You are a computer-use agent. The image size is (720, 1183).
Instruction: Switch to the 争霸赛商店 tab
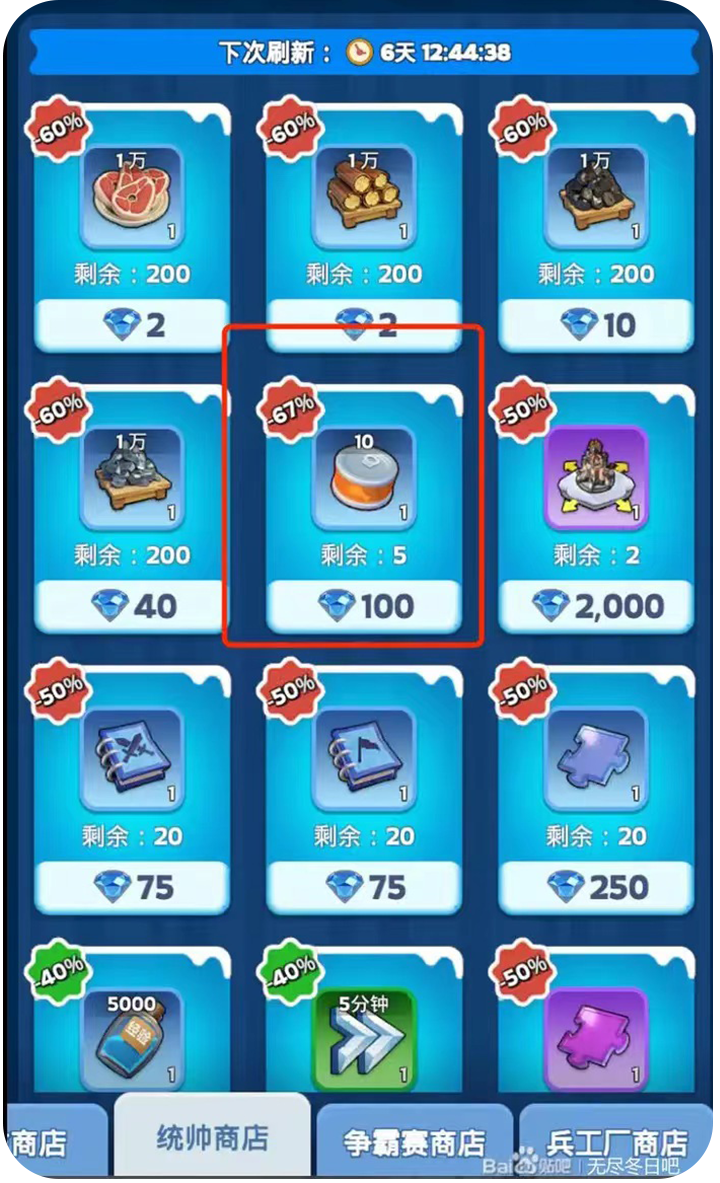(414, 1142)
